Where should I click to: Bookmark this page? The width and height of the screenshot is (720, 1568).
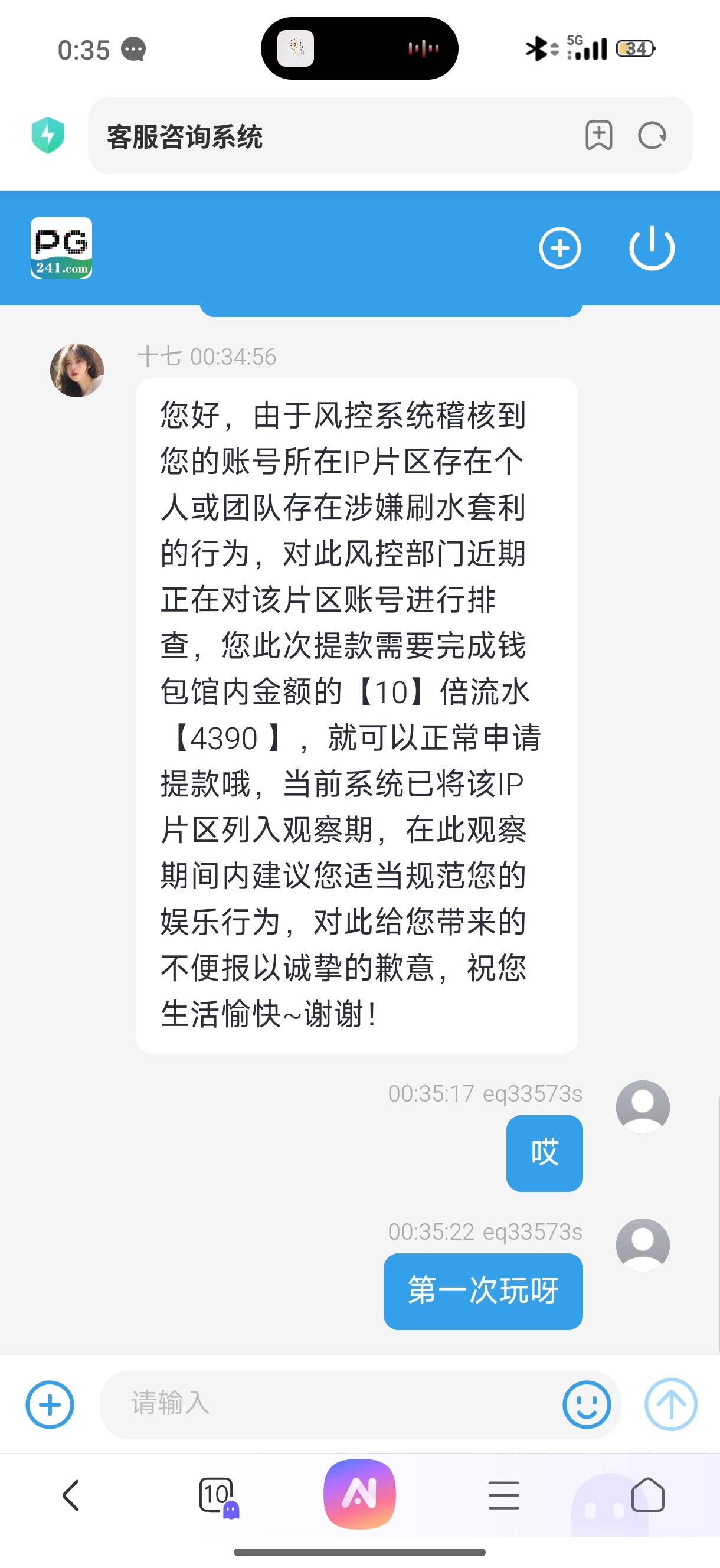598,135
